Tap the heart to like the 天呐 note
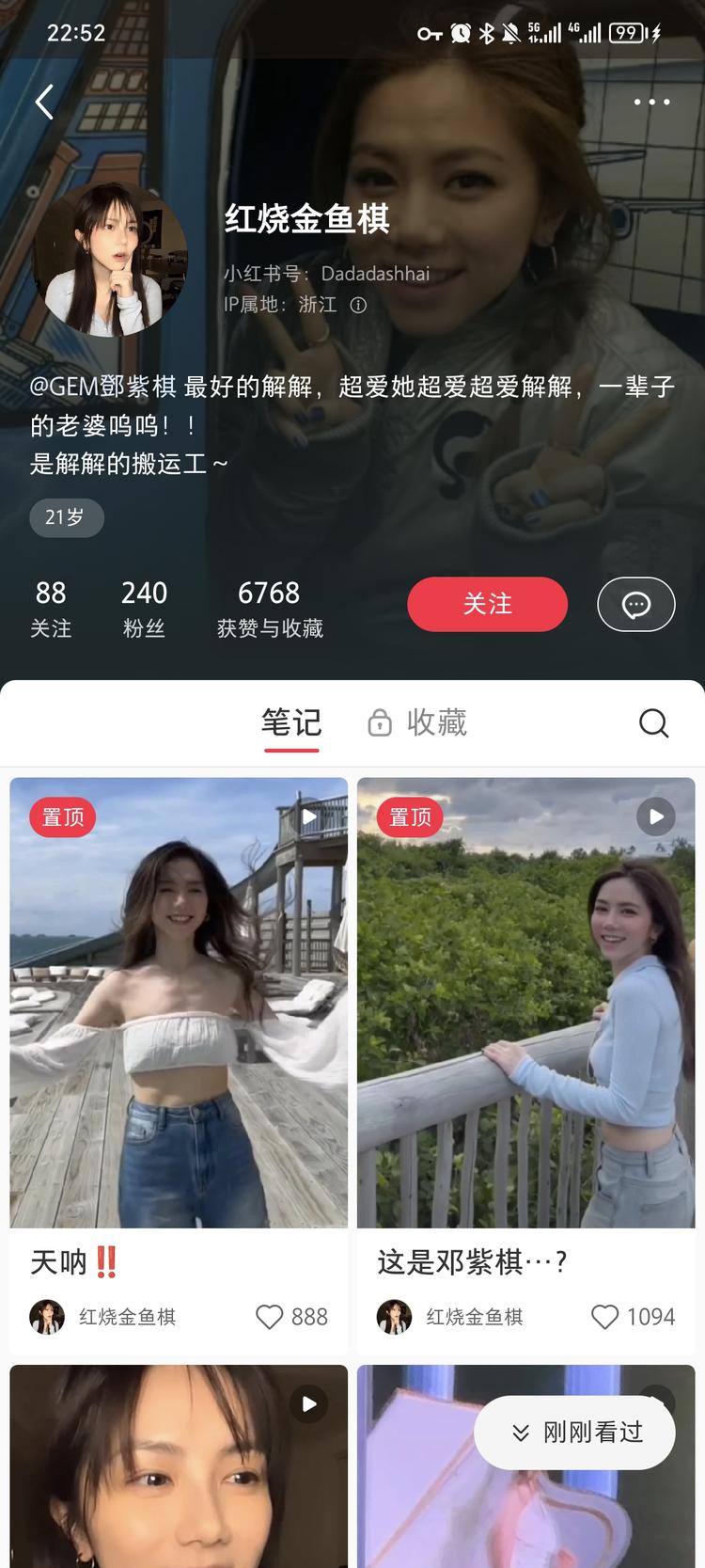 (x=269, y=1317)
